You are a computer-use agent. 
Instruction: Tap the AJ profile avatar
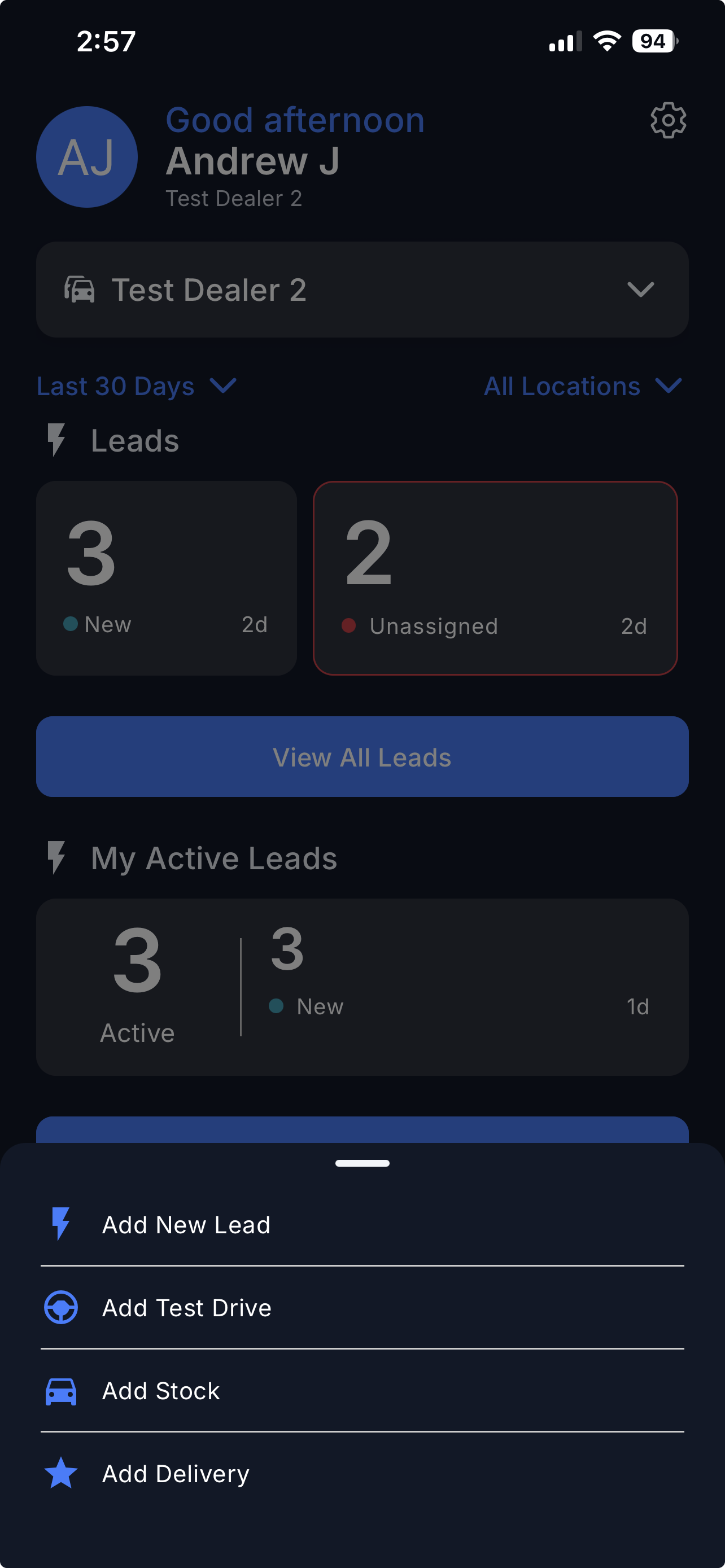(87, 157)
